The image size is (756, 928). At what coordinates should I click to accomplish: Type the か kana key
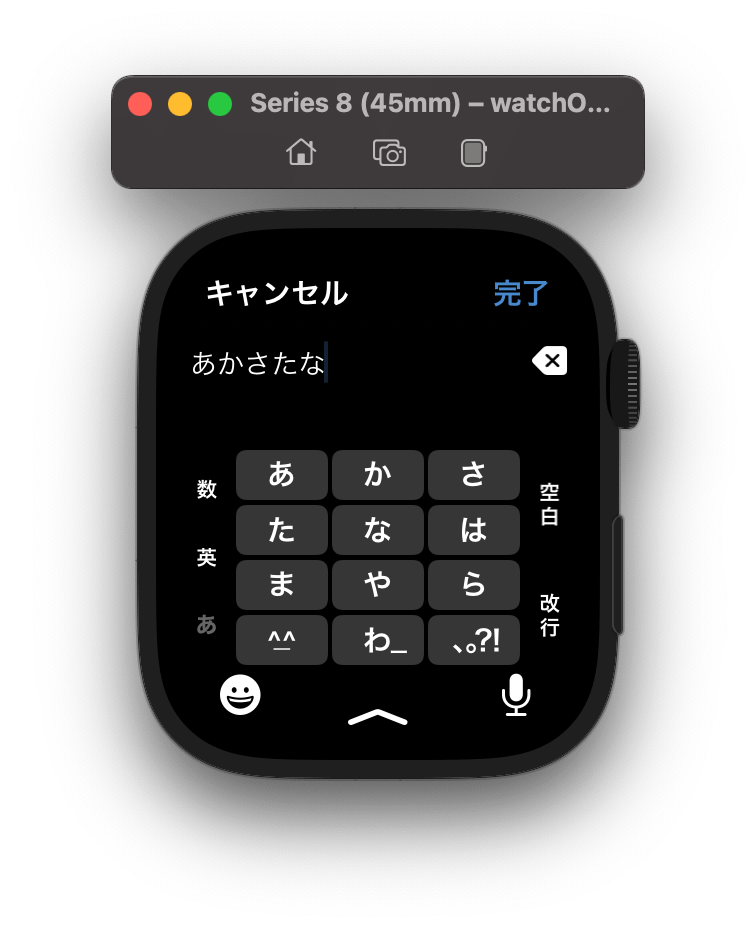(x=378, y=475)
